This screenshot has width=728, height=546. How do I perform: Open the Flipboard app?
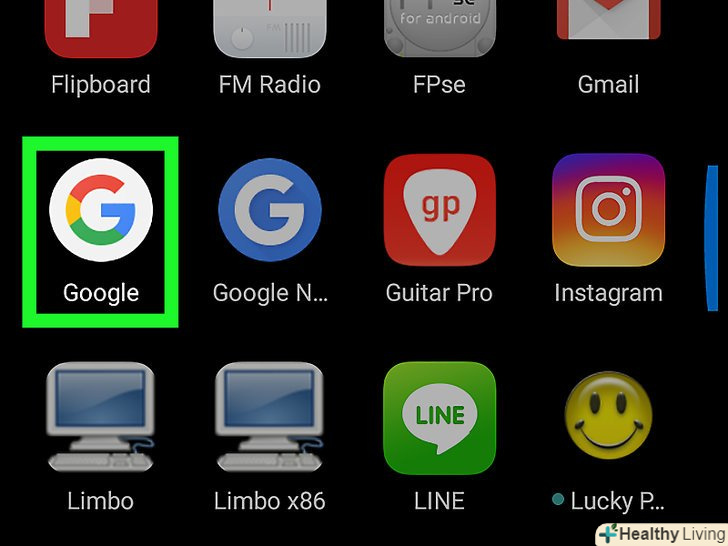[x=100, y=30]
